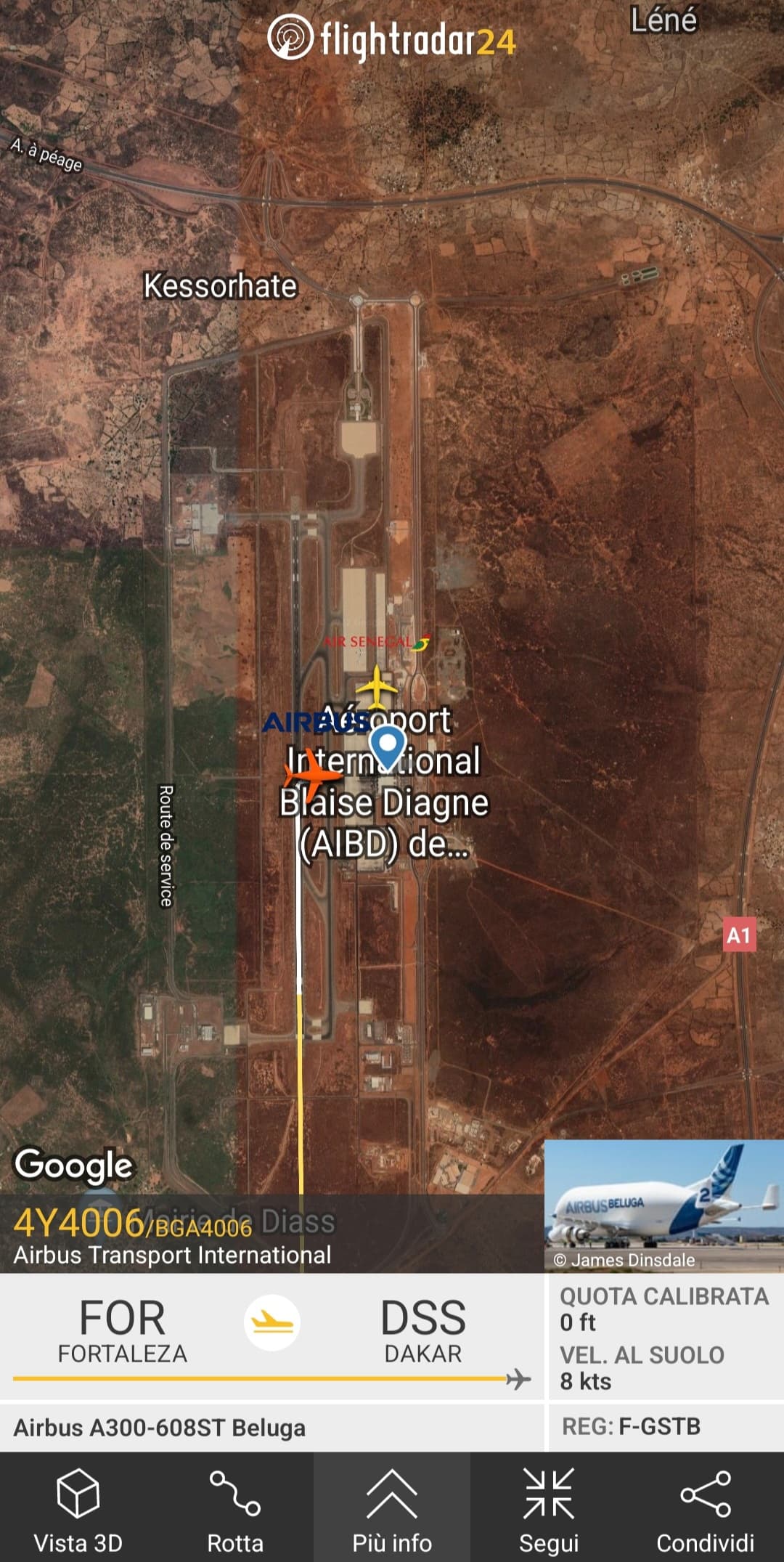This screenshot has height=1562, width=784.
Task: Open the Airbus Beluga aircraft photo
Action: [x=663, y=1205]
